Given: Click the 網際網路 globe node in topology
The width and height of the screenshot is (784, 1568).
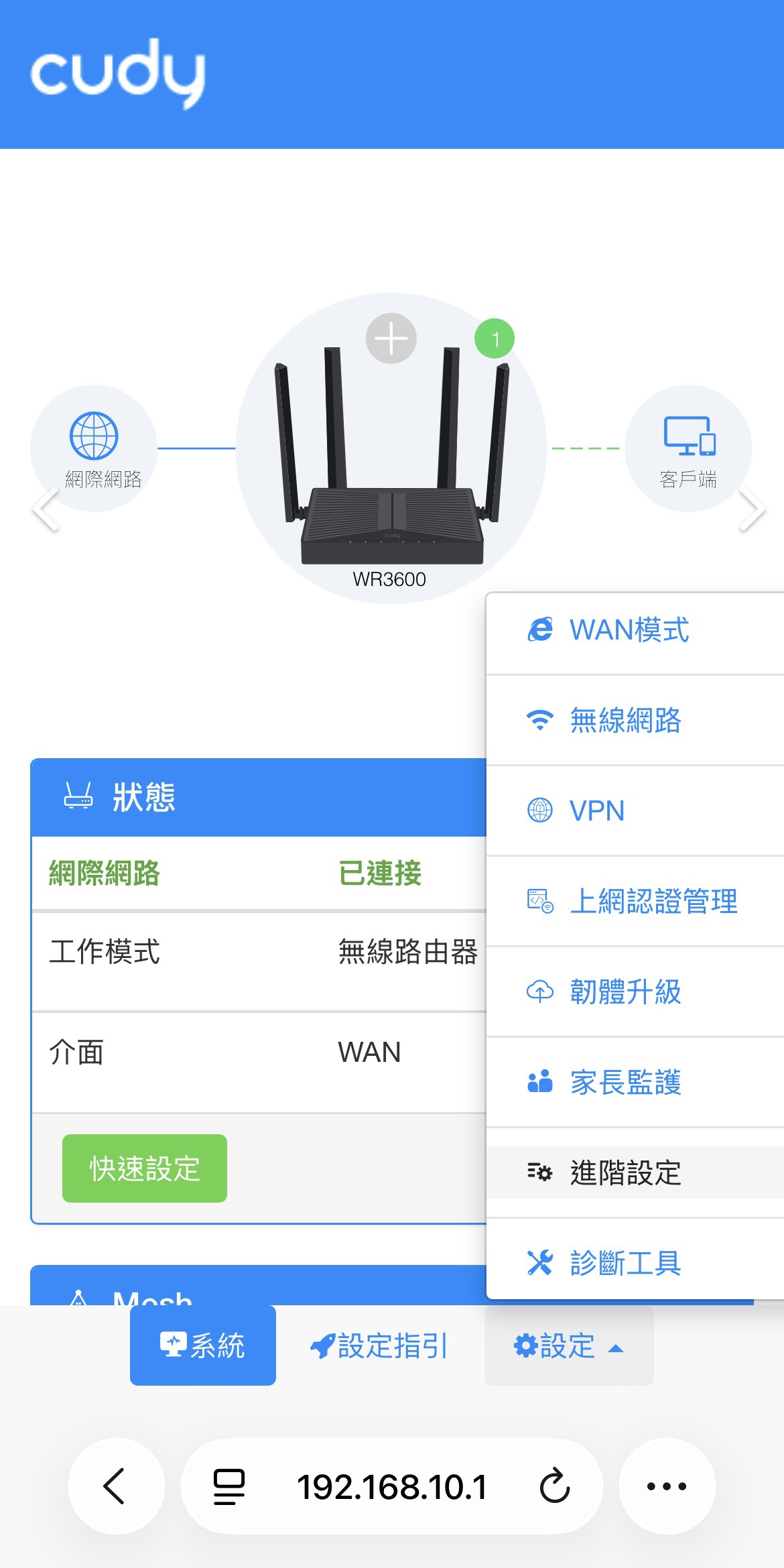Looking at the screenshot, I should click(94, 436).
